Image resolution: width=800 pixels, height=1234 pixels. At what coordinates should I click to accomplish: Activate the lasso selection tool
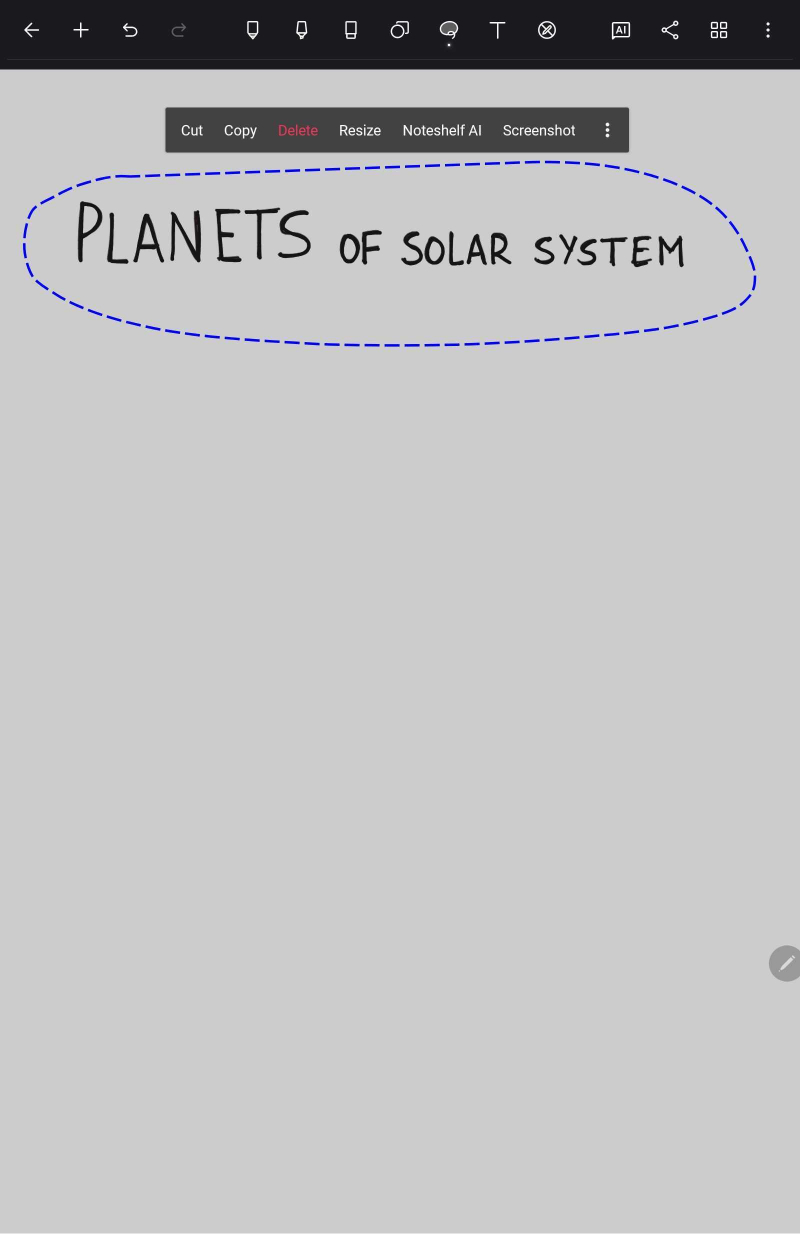click(x=449, y=30)
